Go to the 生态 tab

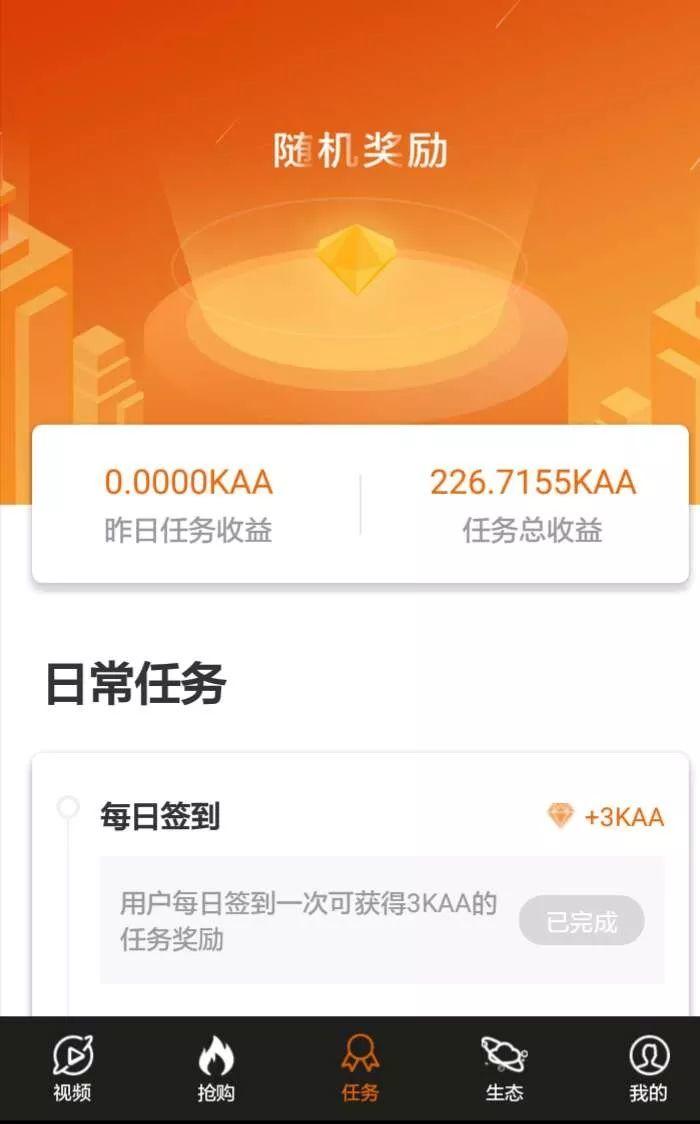point(504,1068)
